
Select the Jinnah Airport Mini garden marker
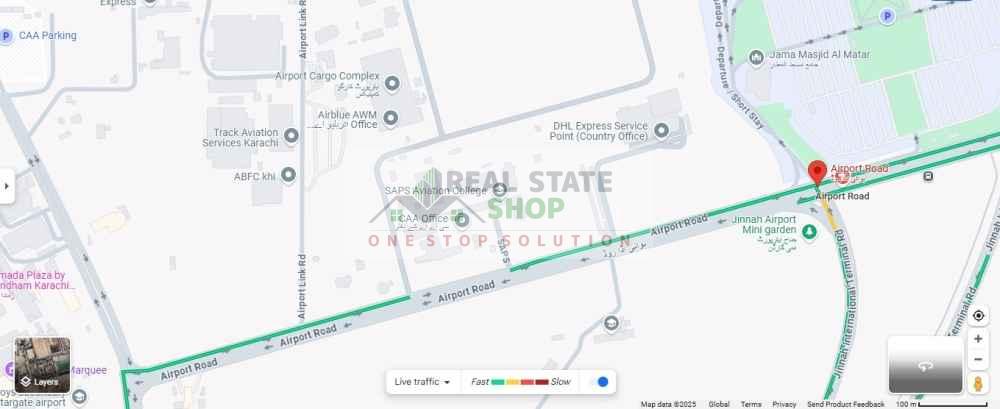click(x=810, y=232)
